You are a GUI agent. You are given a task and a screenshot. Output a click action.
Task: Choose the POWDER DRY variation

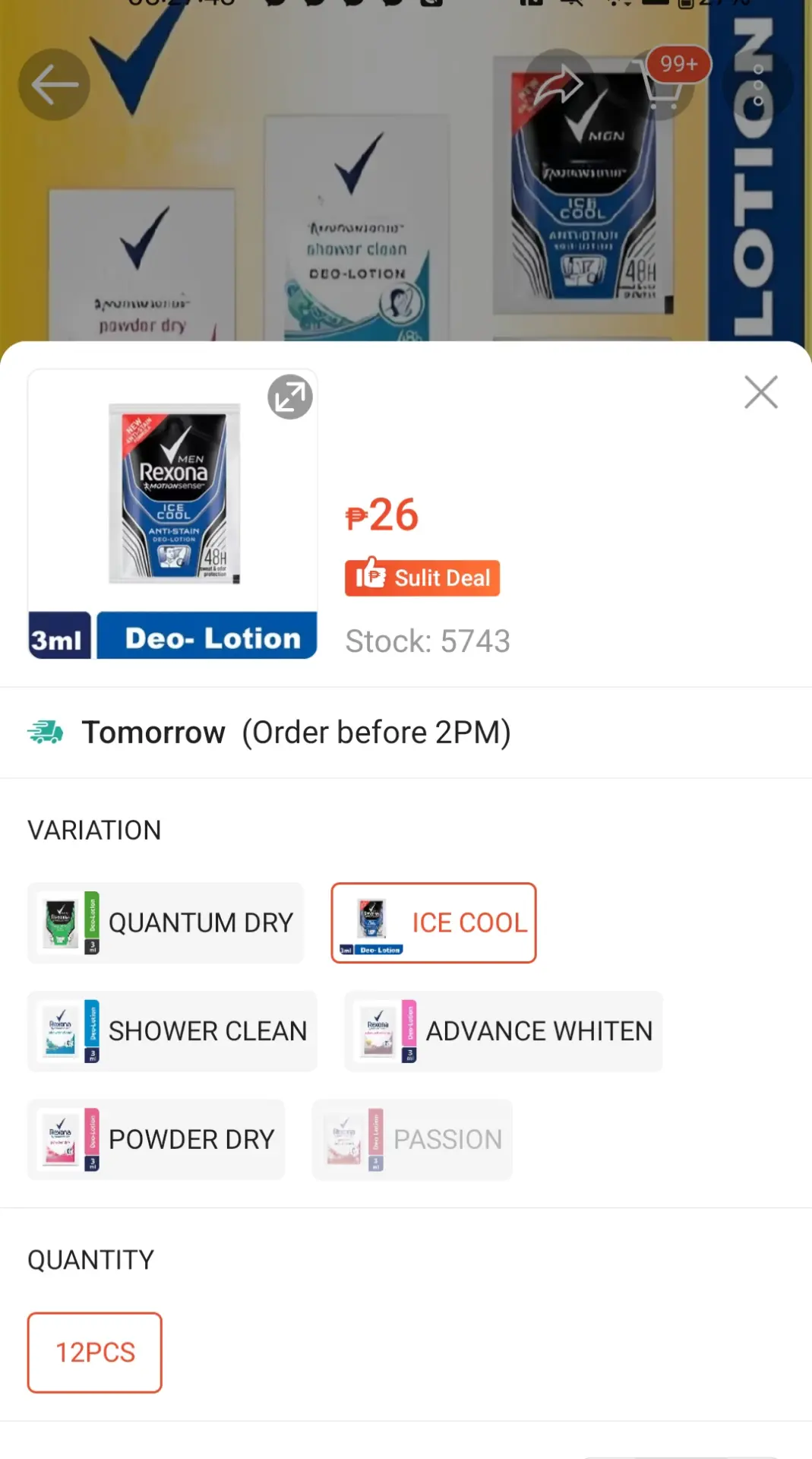coord(156,1139)
